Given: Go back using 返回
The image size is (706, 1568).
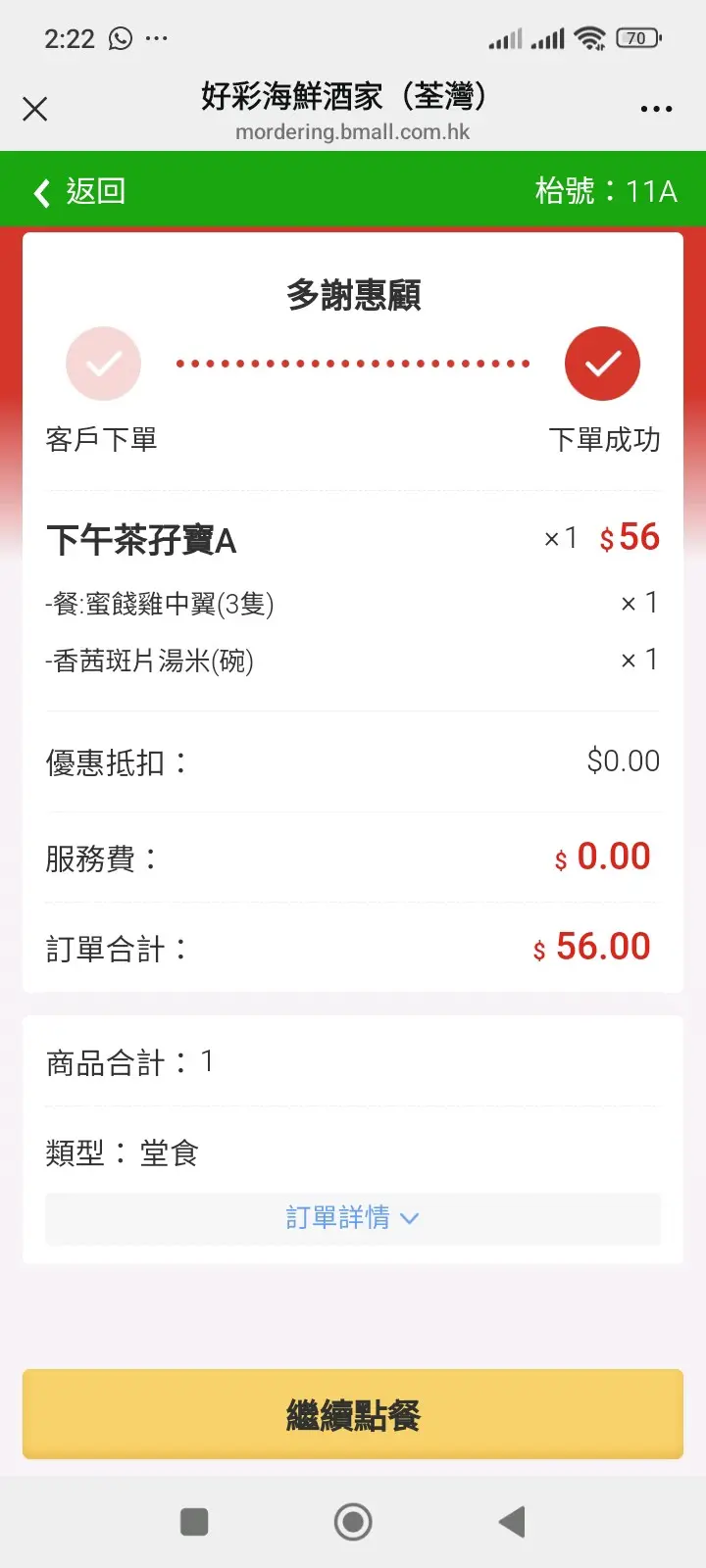Looking at the screenshot, I should [79, 191].
